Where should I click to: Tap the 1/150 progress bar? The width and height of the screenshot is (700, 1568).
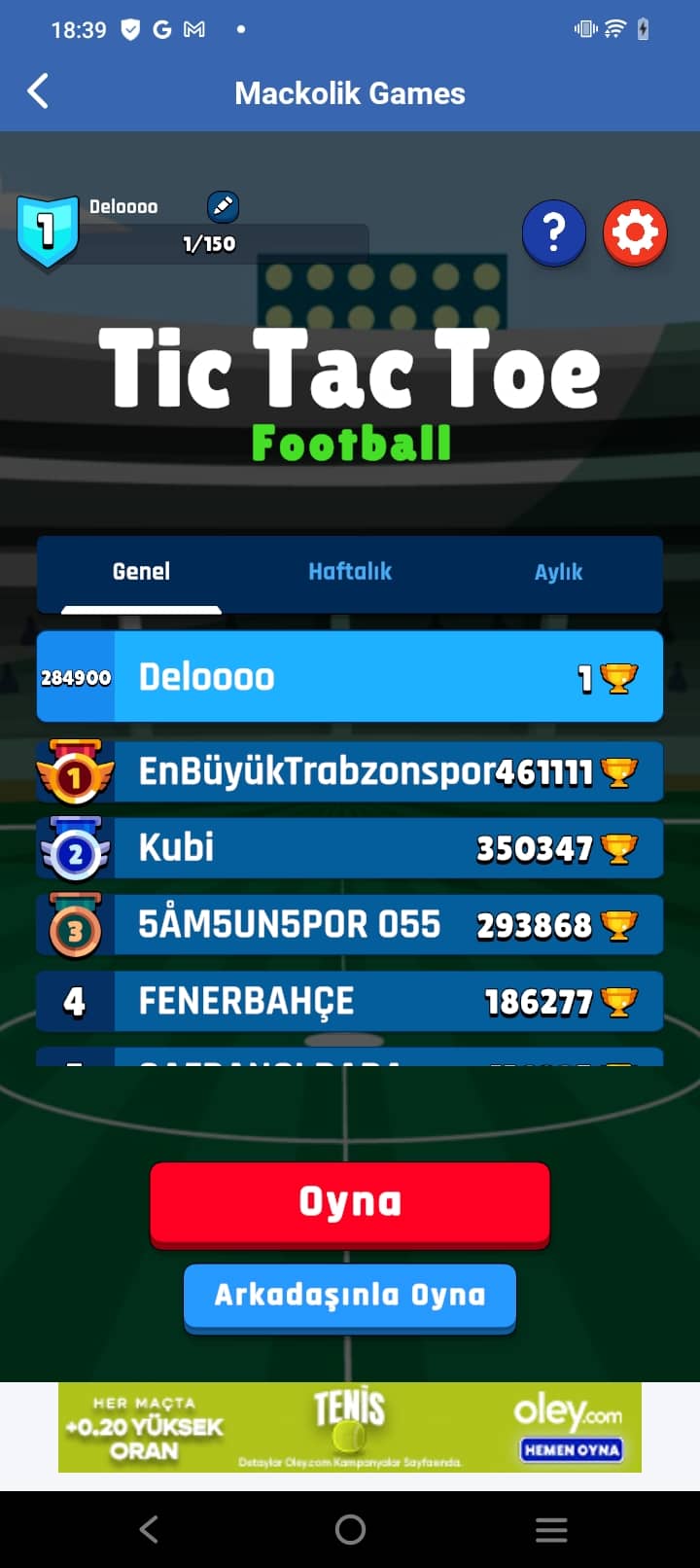(209, 244)
